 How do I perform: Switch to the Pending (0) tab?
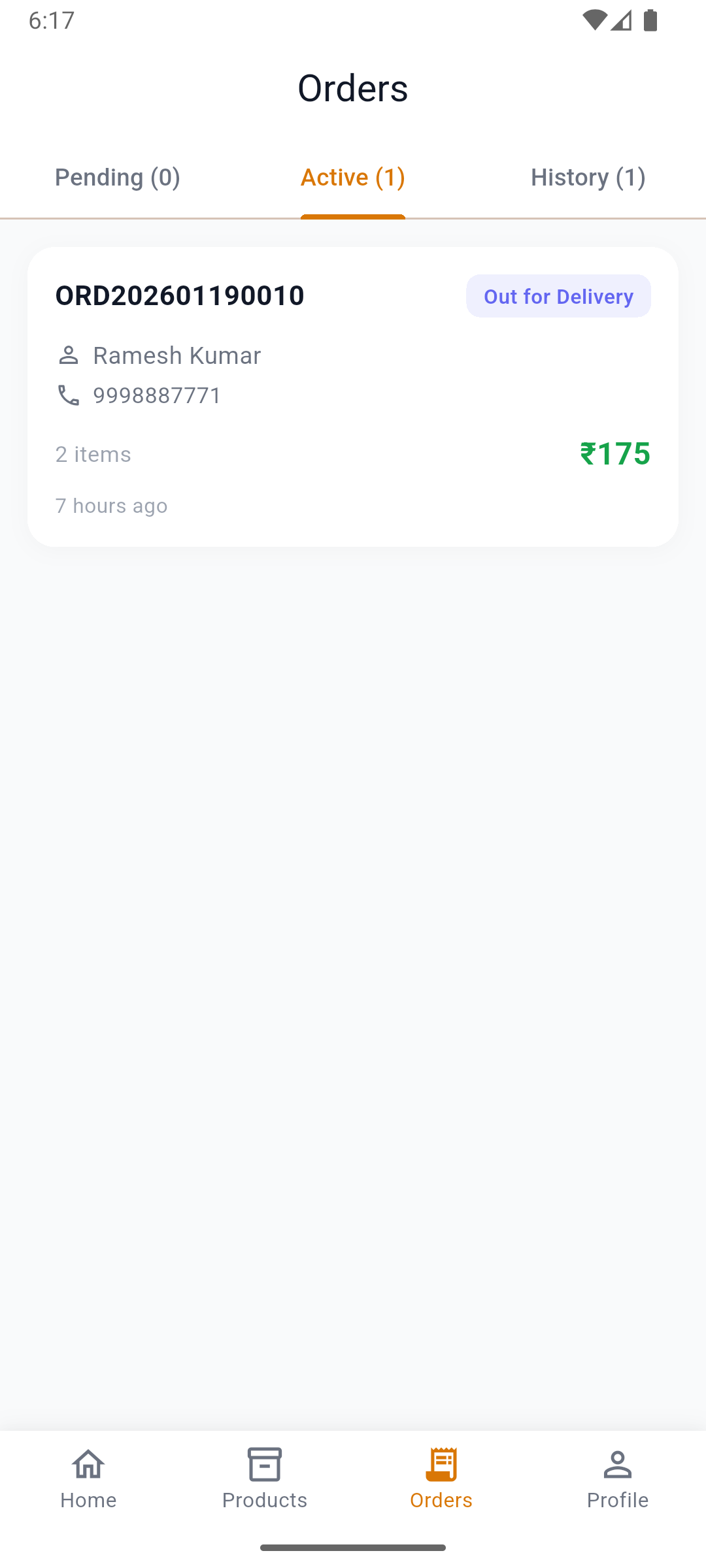point(117,176)
